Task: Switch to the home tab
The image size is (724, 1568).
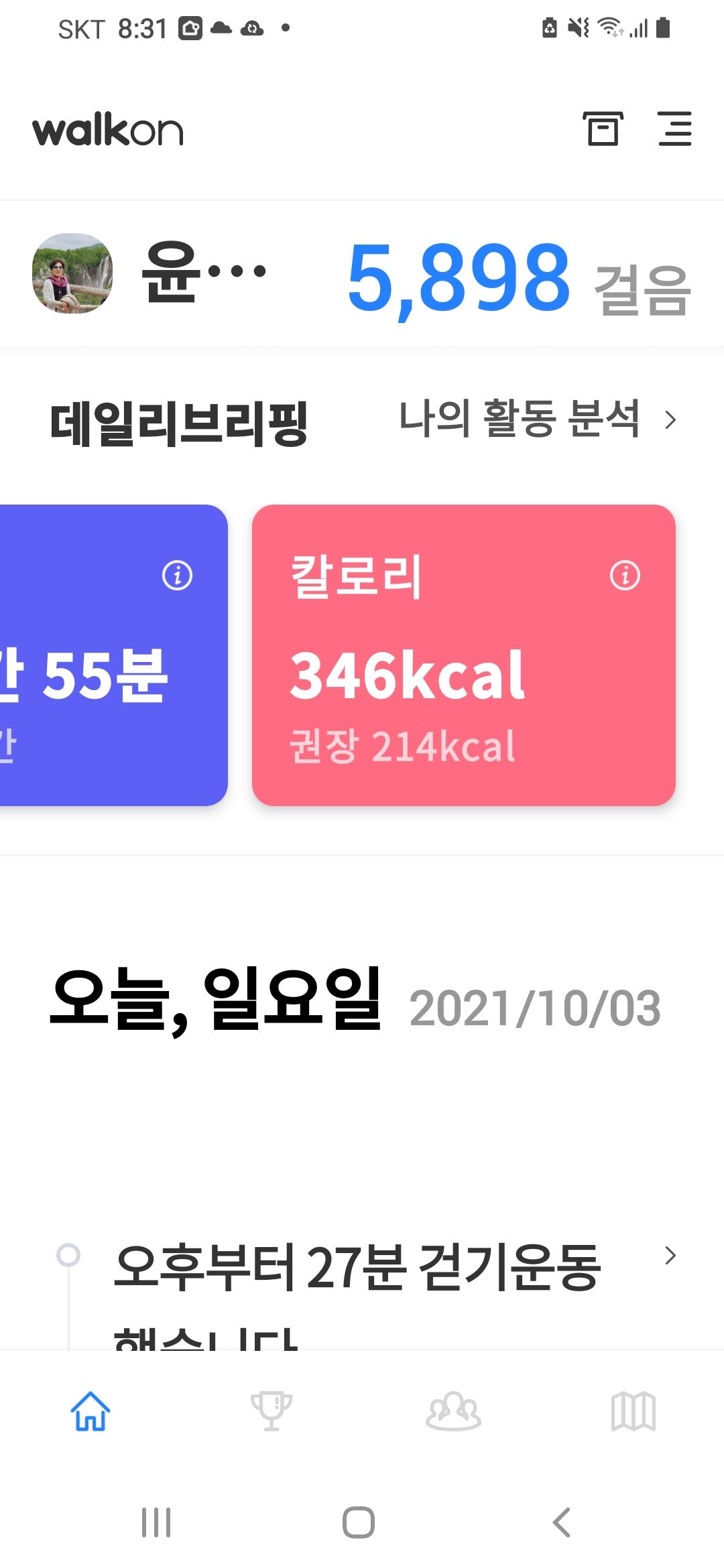Action: [x=90, y=1411]
